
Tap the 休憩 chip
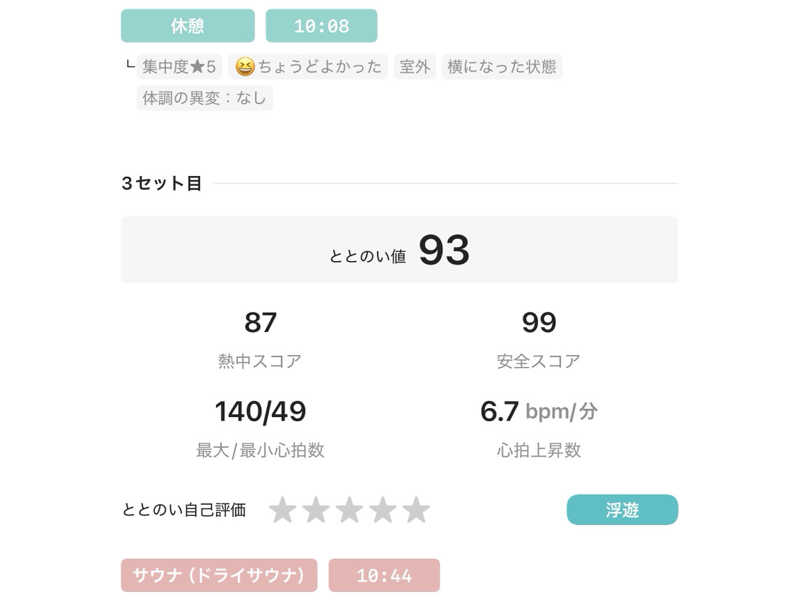tap(188, 26)
